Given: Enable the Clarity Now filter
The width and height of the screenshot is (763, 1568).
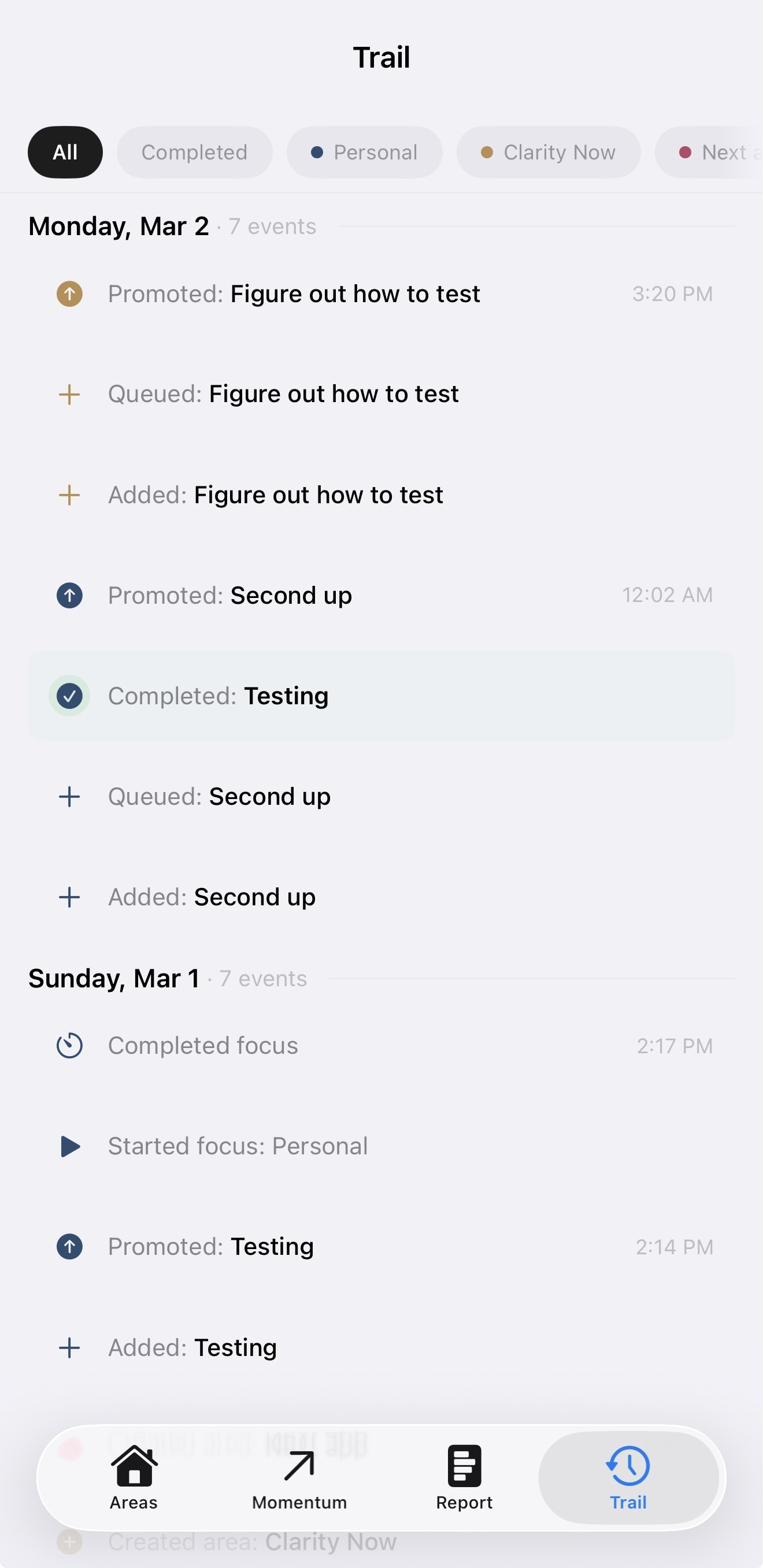Looking at the screenshot, I should tap(548, 152).
